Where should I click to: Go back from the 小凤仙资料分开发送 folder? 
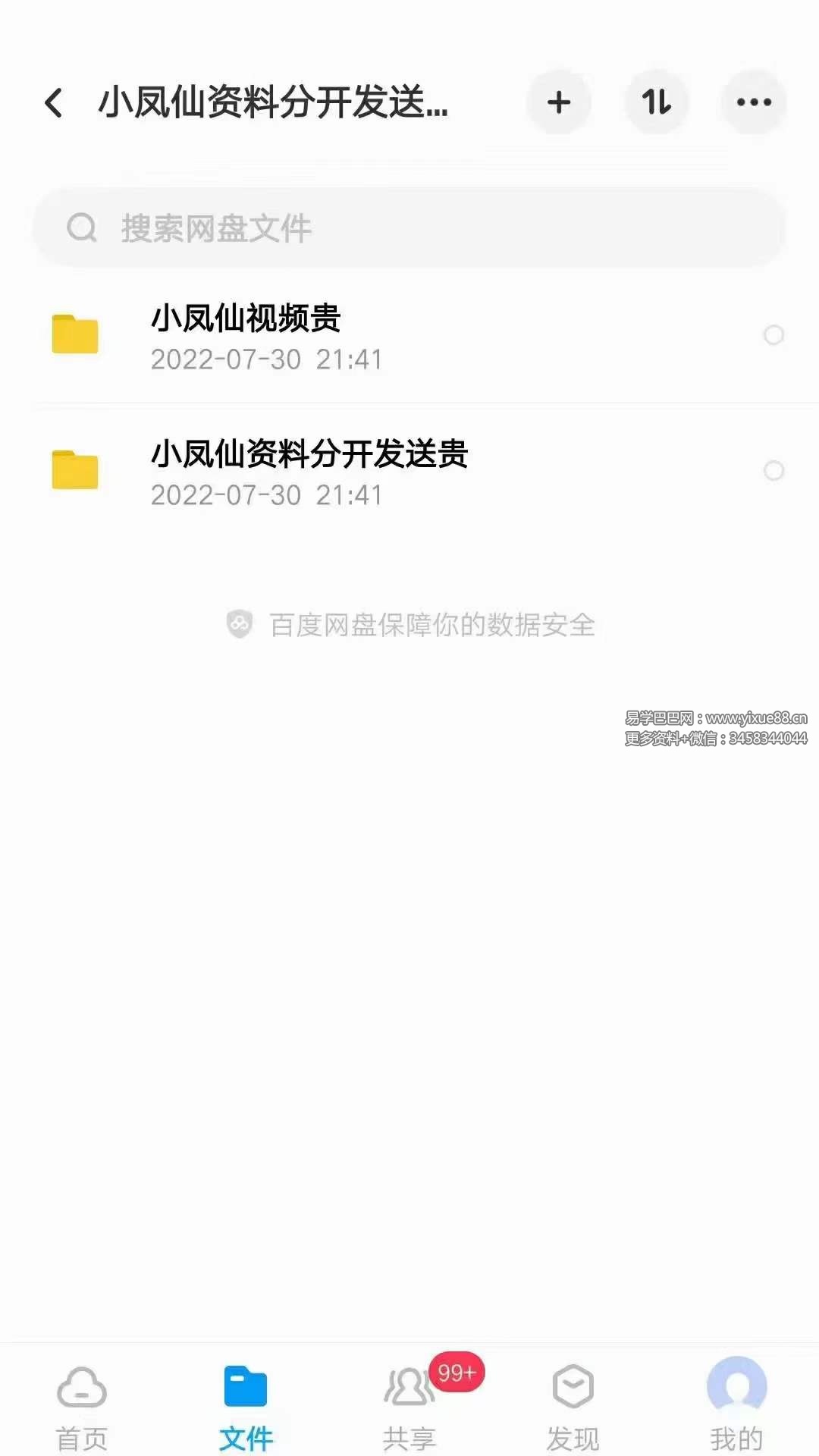(54, 103)
